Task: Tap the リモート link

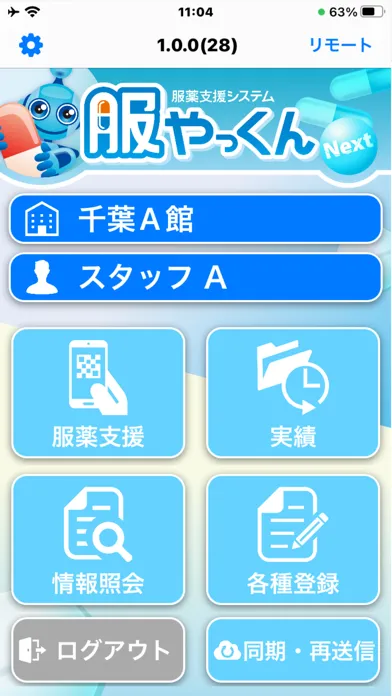Action: coord(341,45)
